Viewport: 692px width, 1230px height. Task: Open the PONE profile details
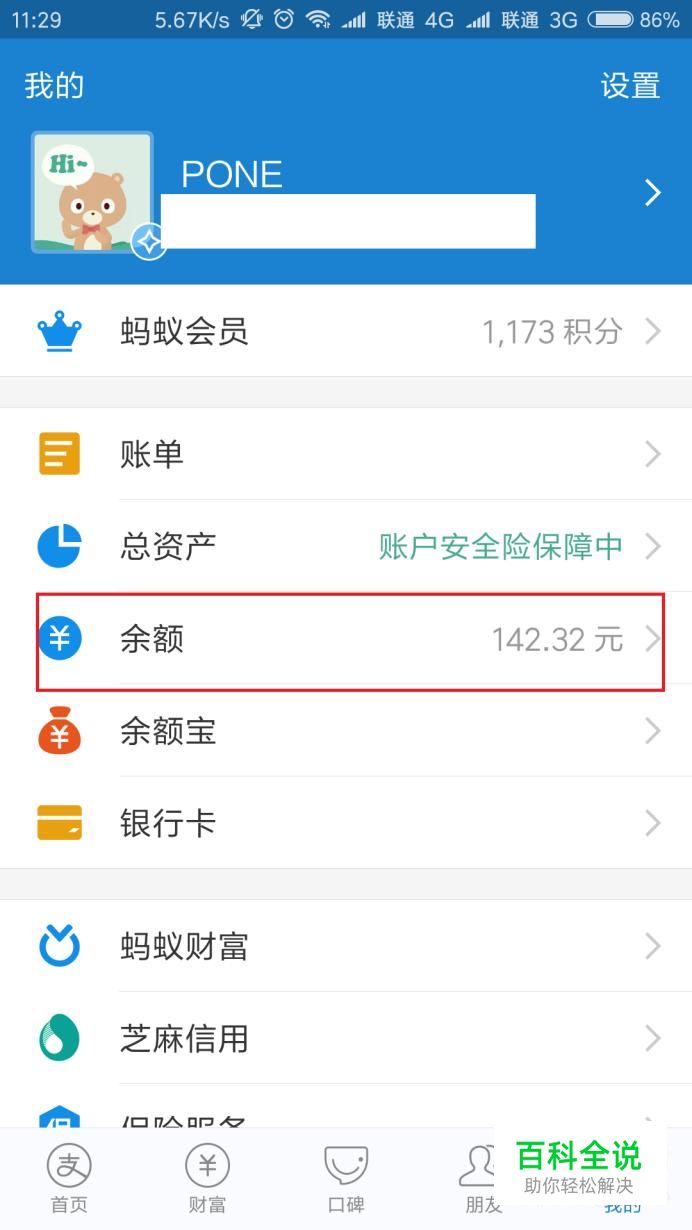(x=346, y=192)
